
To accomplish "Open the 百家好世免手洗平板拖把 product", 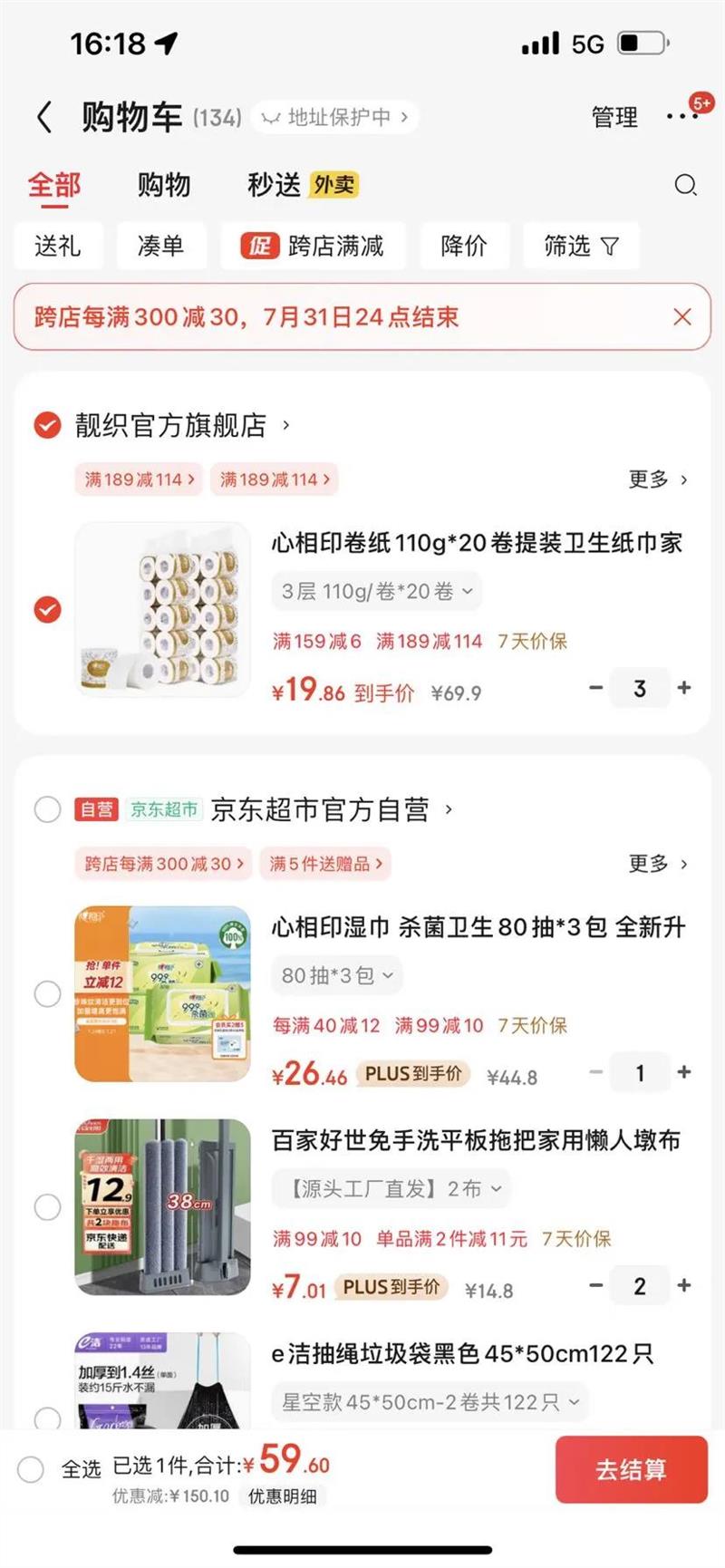I will click(x=476, y=1140).
